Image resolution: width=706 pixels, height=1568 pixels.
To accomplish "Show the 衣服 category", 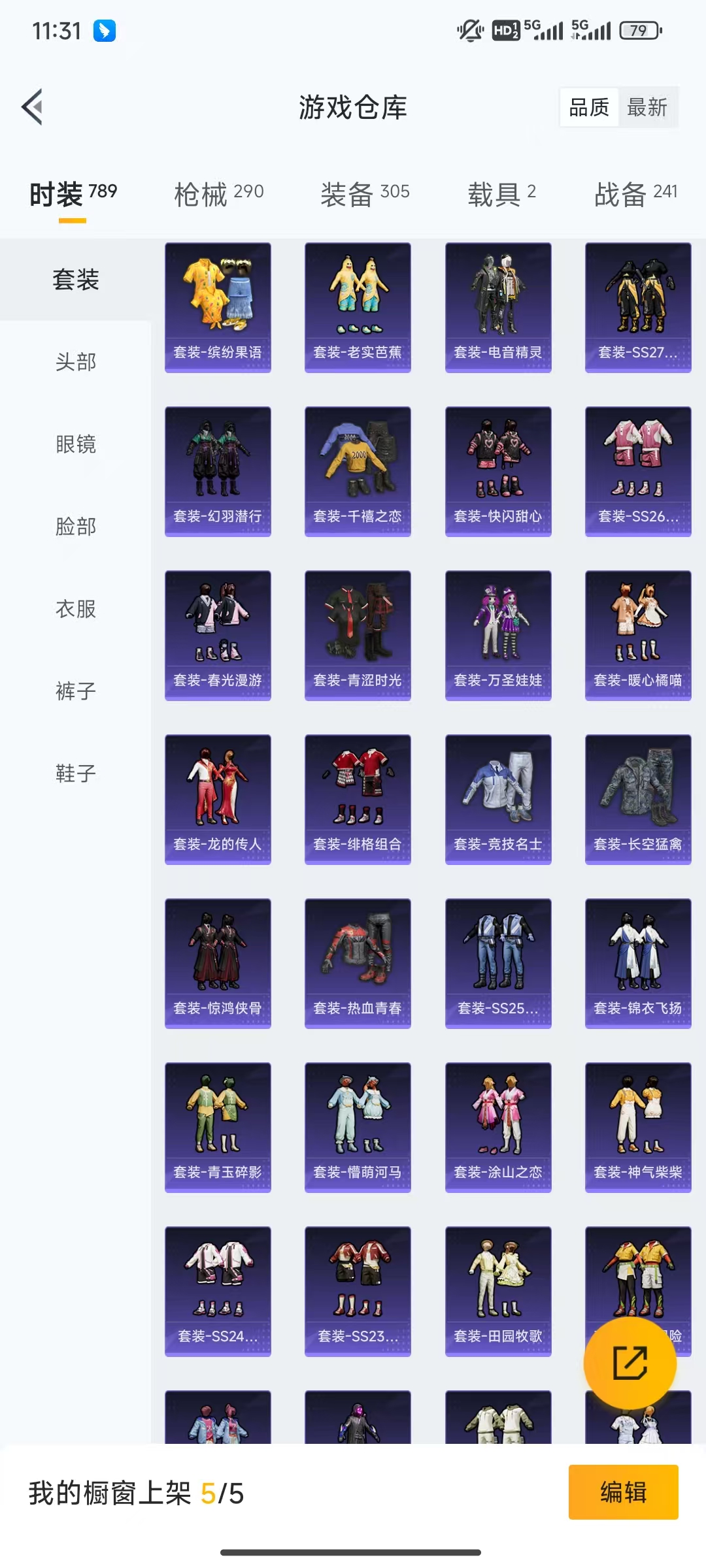I will point(76,609).
